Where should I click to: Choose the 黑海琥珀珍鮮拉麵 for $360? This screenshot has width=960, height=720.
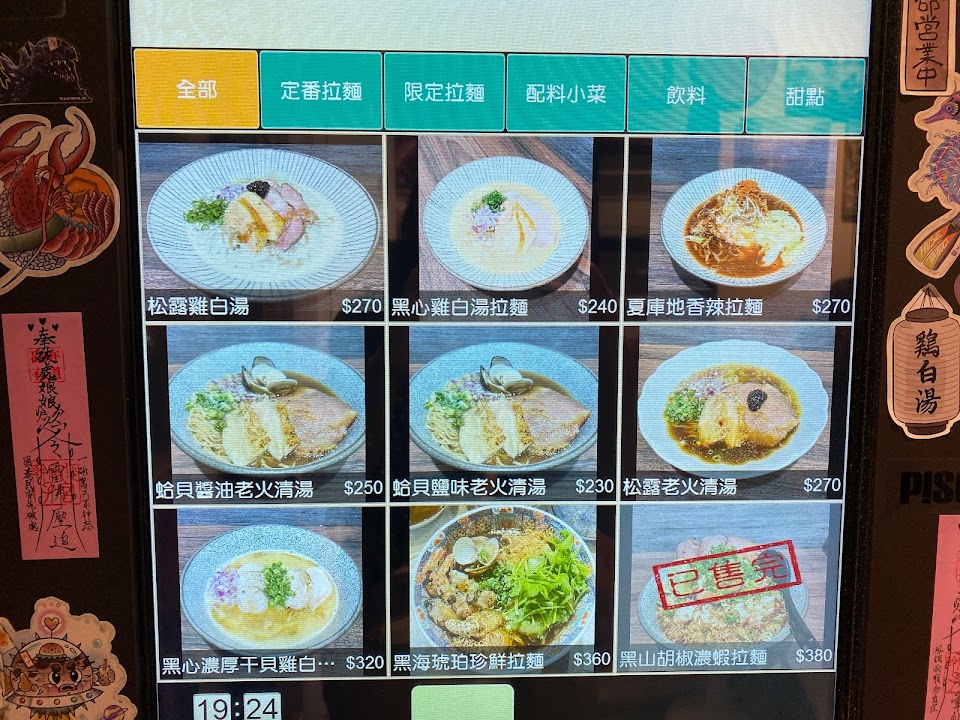pyautogui.click(x=502, y=591)
